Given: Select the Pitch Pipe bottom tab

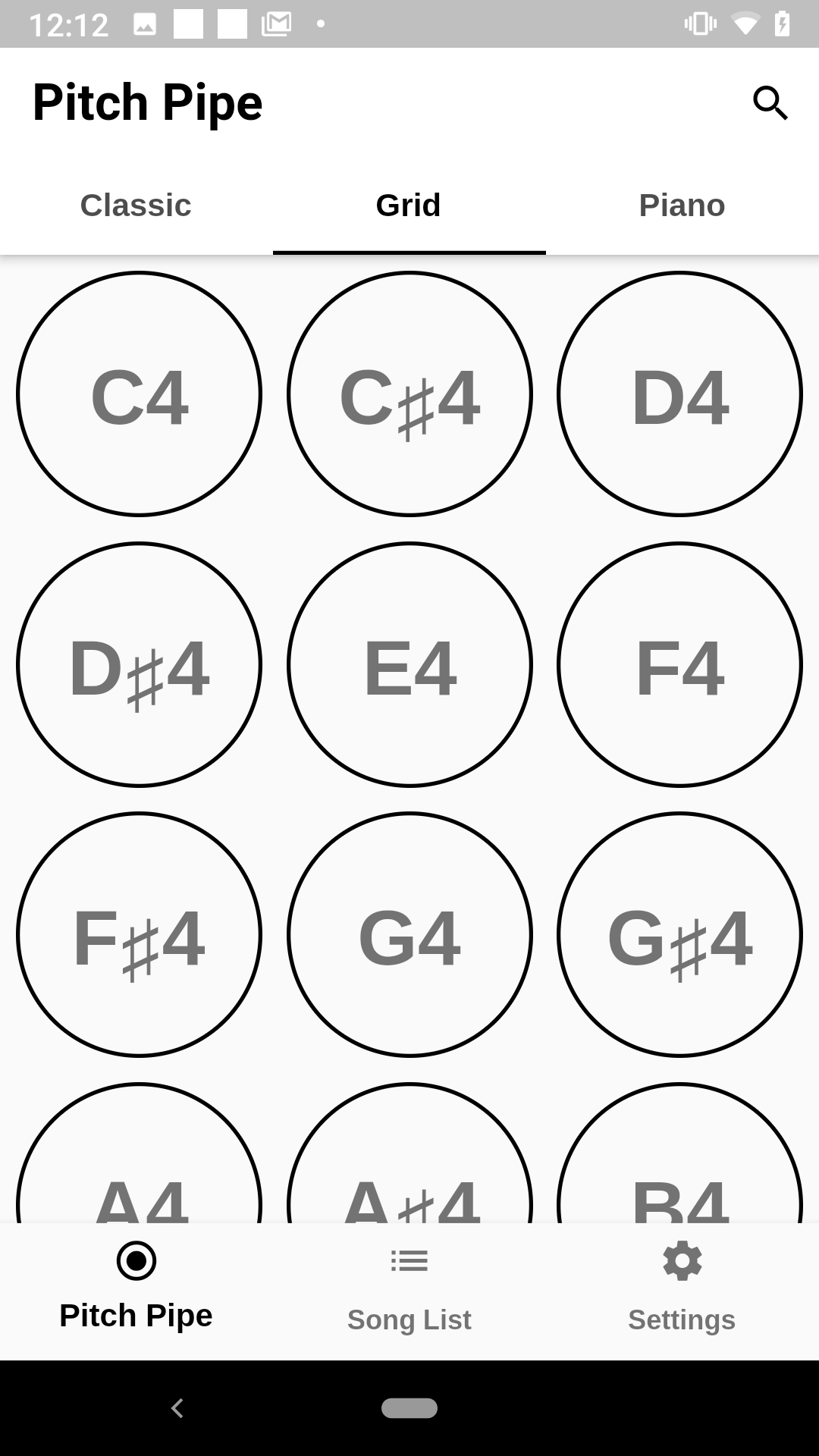Looking at the screenshot, I should 136,1291.
